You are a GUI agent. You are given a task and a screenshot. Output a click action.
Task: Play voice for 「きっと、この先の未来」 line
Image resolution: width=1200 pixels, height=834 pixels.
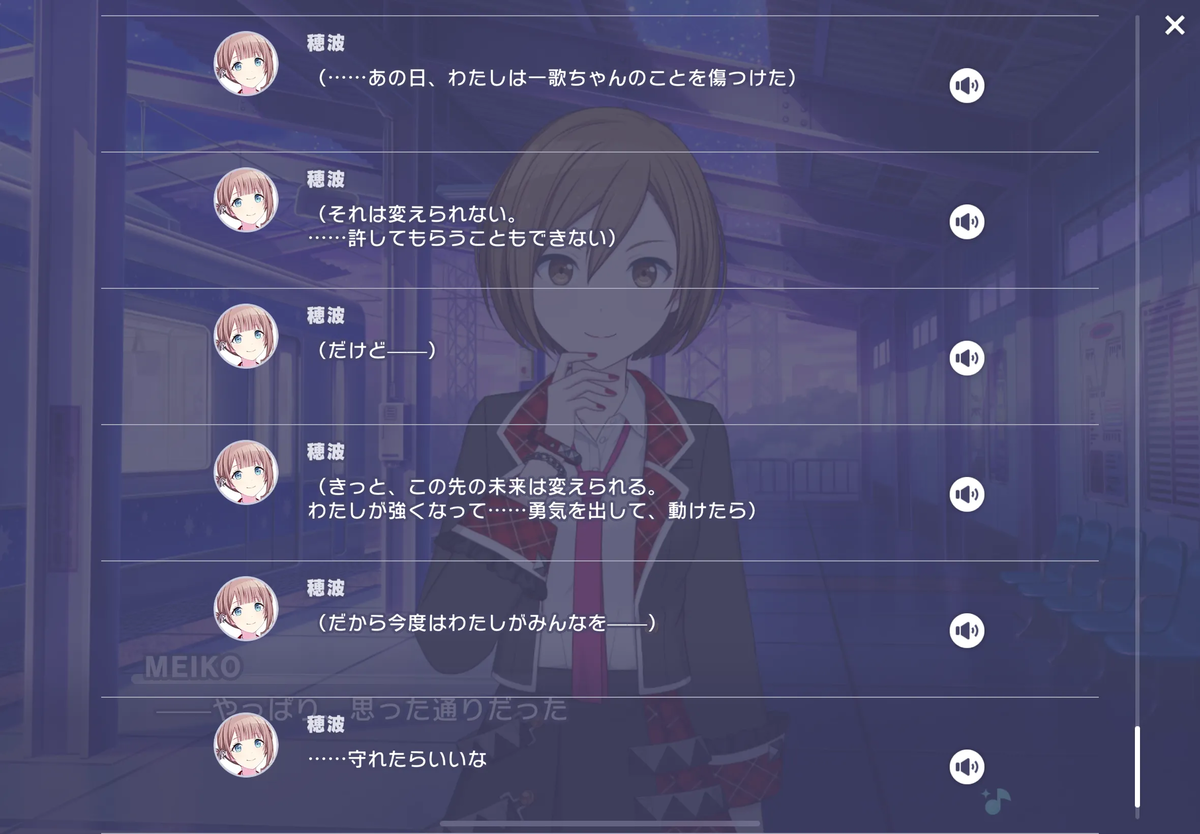click(966, 494)
